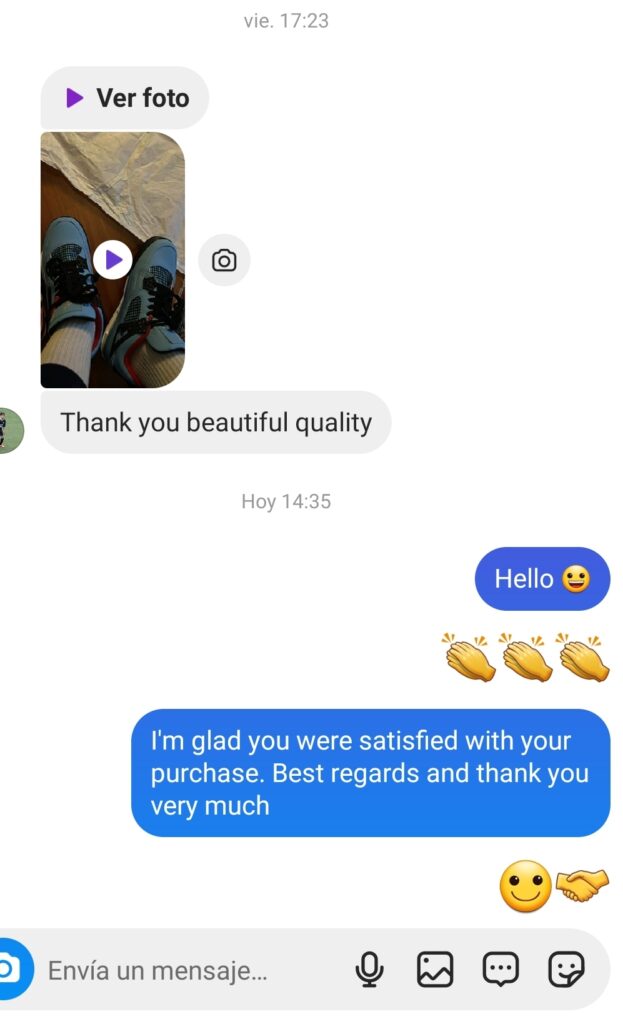Open the sender's profile avatar
This screenshot has width=623, height=1024.
pos(9,430)
